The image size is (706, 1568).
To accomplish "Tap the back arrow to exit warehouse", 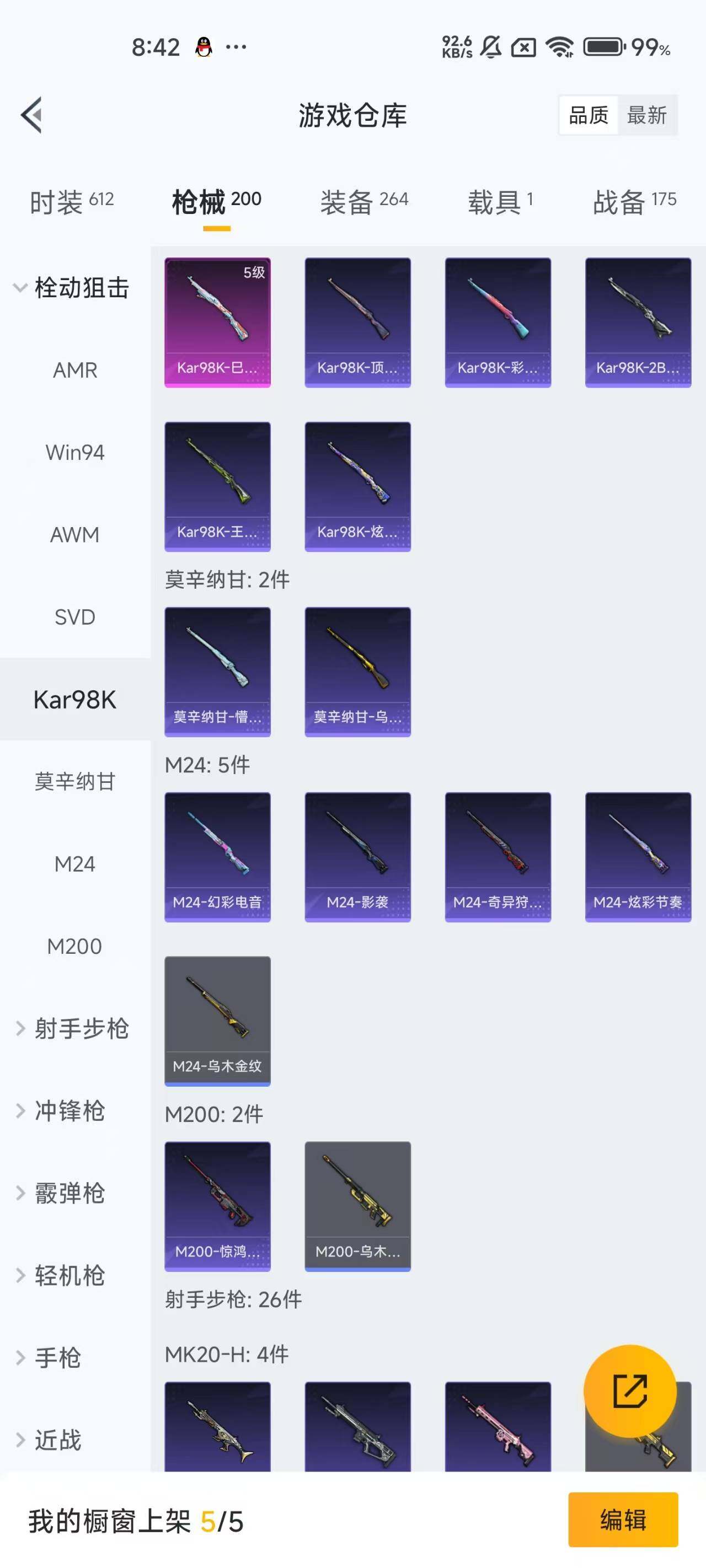I will [x=30, y=116].
